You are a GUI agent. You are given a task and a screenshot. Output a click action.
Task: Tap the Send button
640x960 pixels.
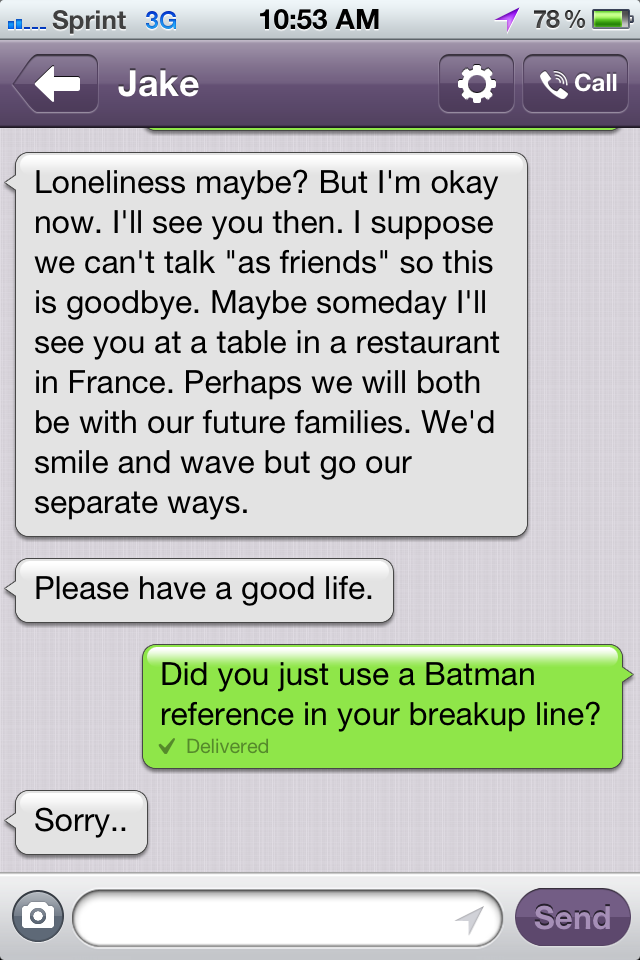click(572, 917)
